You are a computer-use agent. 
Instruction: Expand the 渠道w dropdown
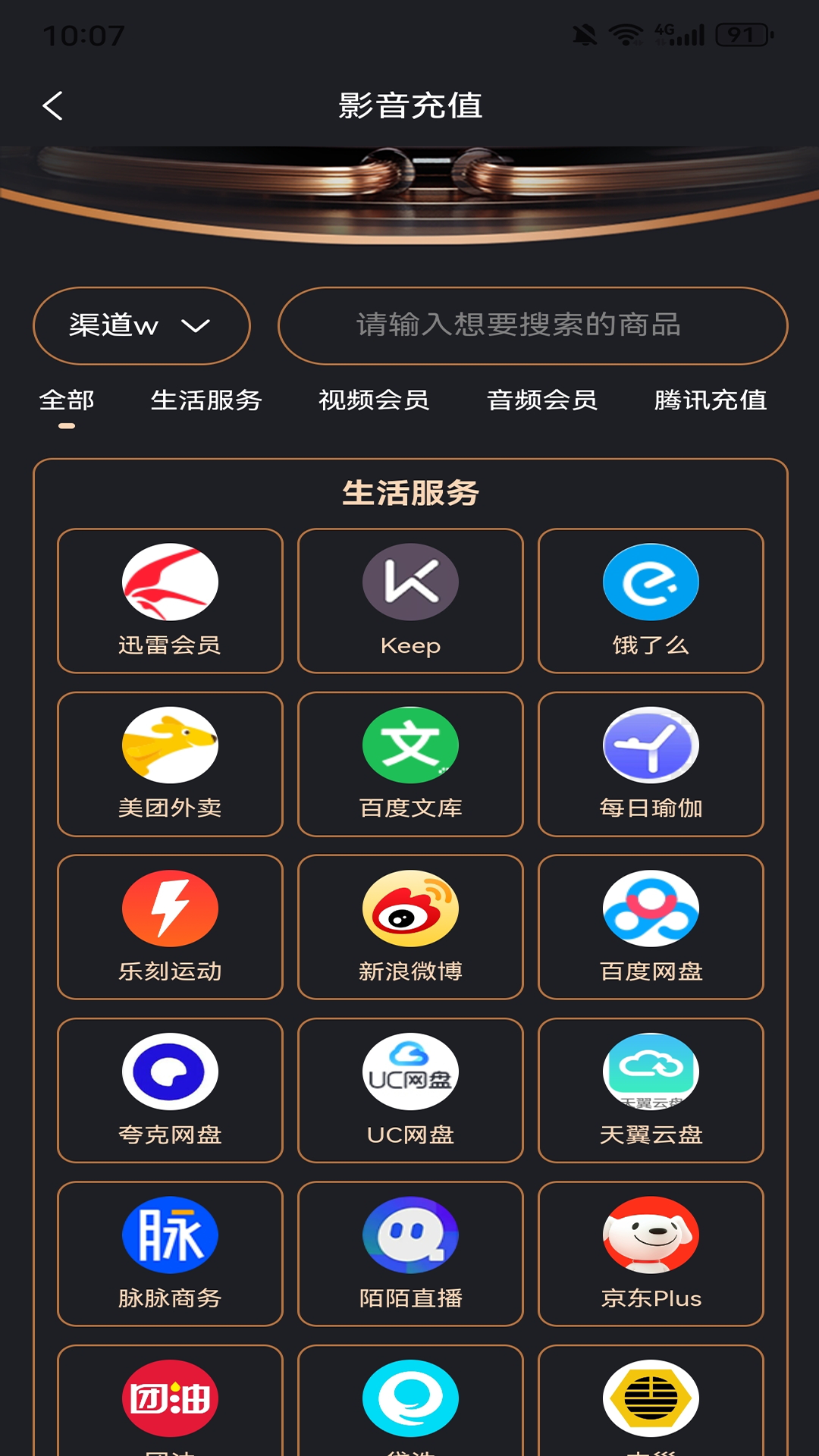point(142,326)
